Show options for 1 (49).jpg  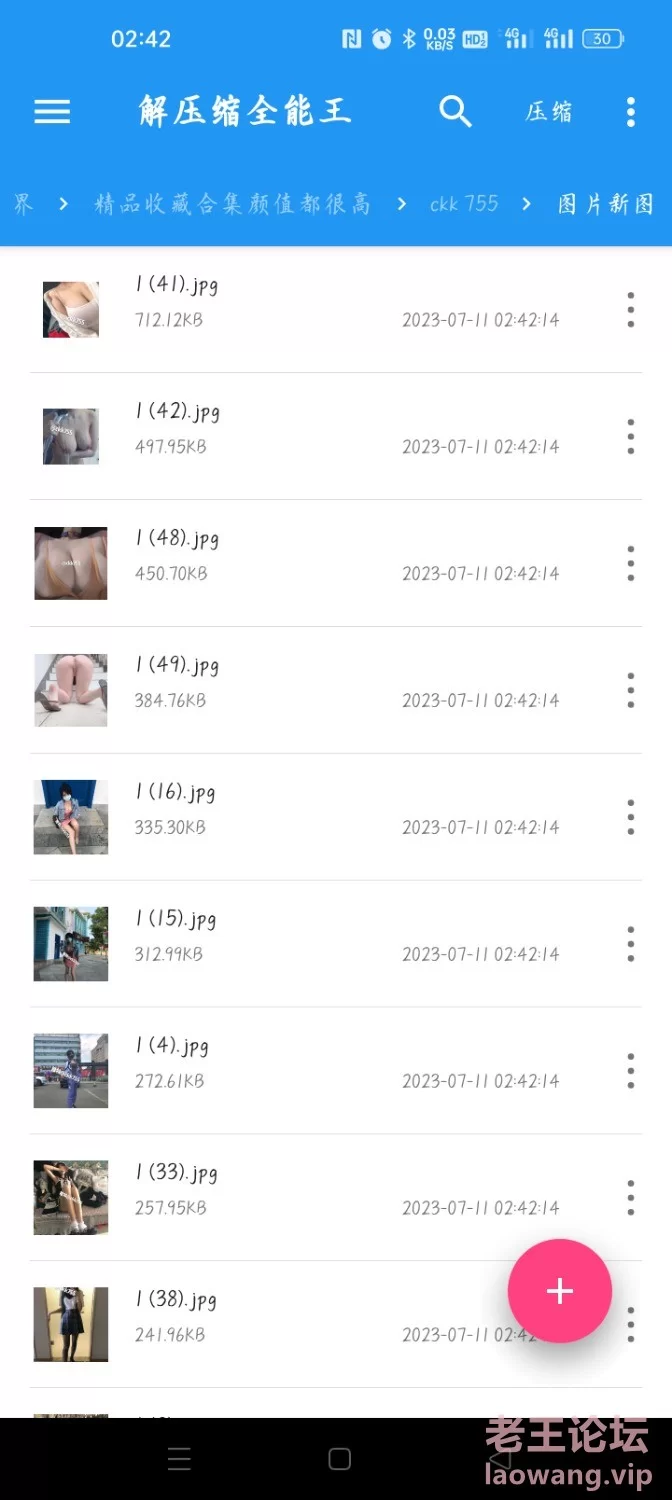(630, 690)
